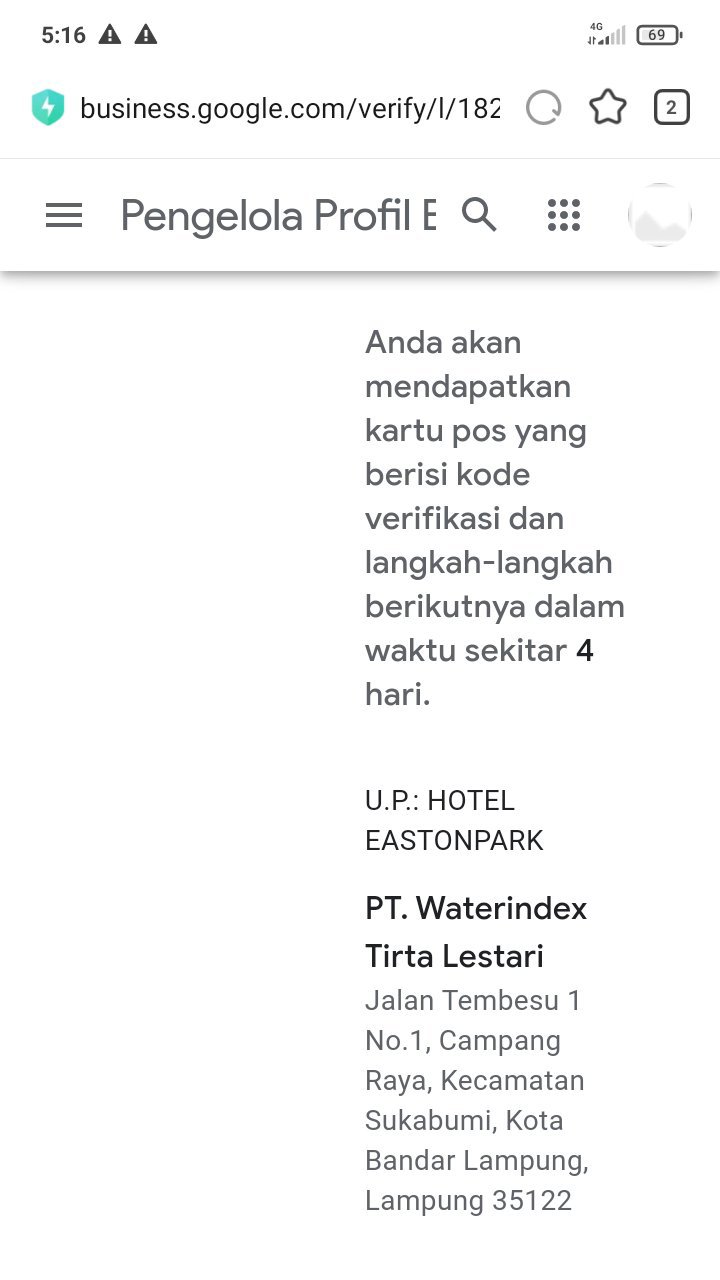Bookmark this page with the star
The image size is (720, 1280).
tap(608, 108)
